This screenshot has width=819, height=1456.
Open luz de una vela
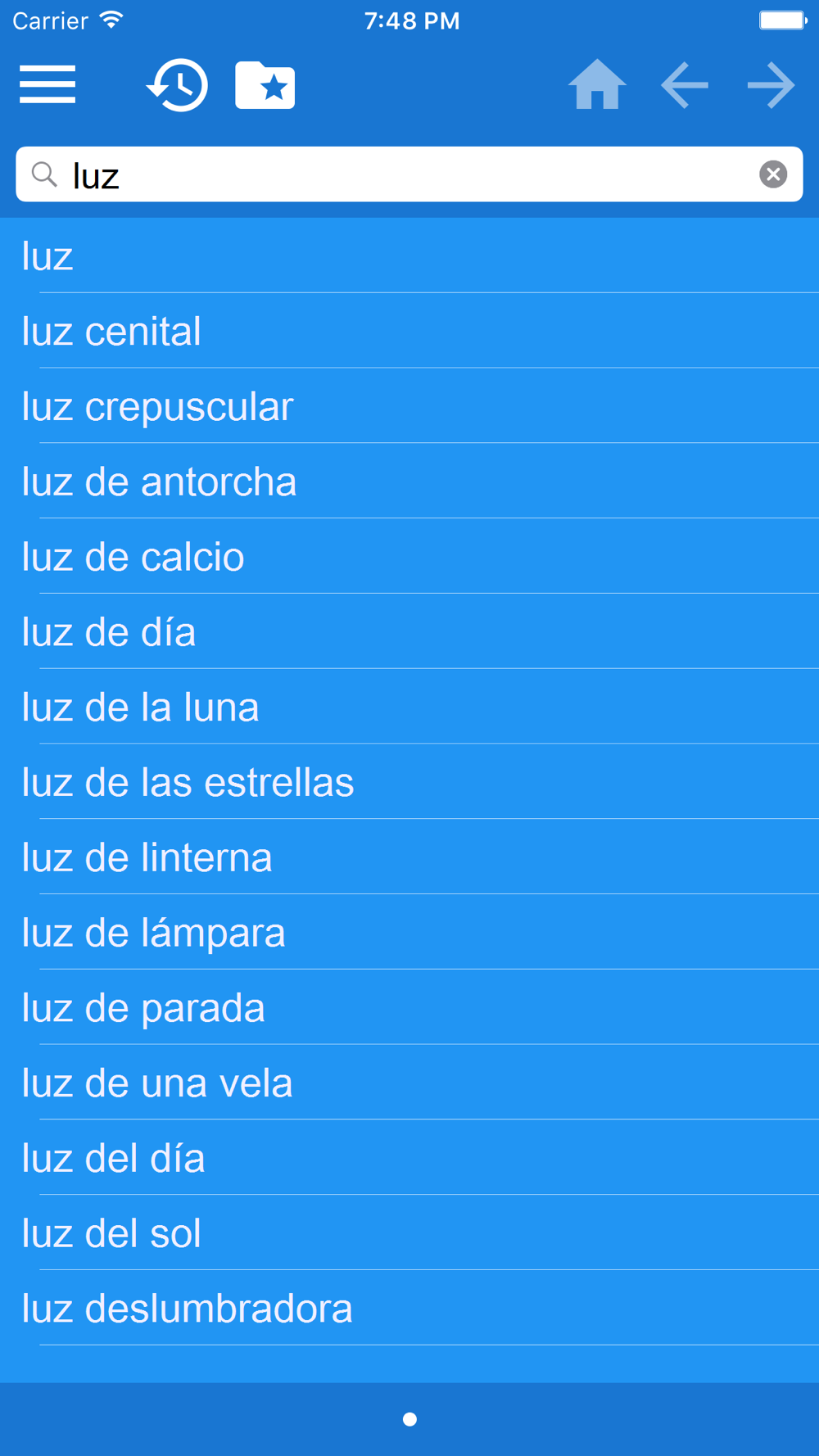click(409, 1083)
